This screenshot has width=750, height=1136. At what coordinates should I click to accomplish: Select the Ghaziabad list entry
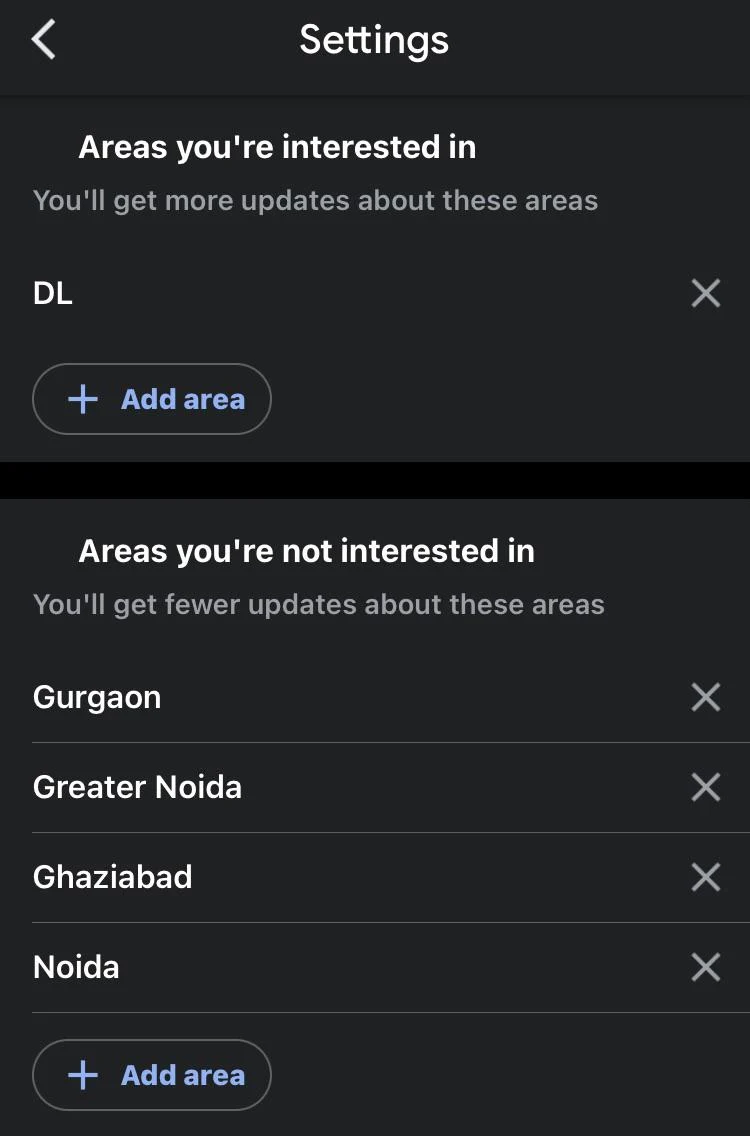(113, 877)
